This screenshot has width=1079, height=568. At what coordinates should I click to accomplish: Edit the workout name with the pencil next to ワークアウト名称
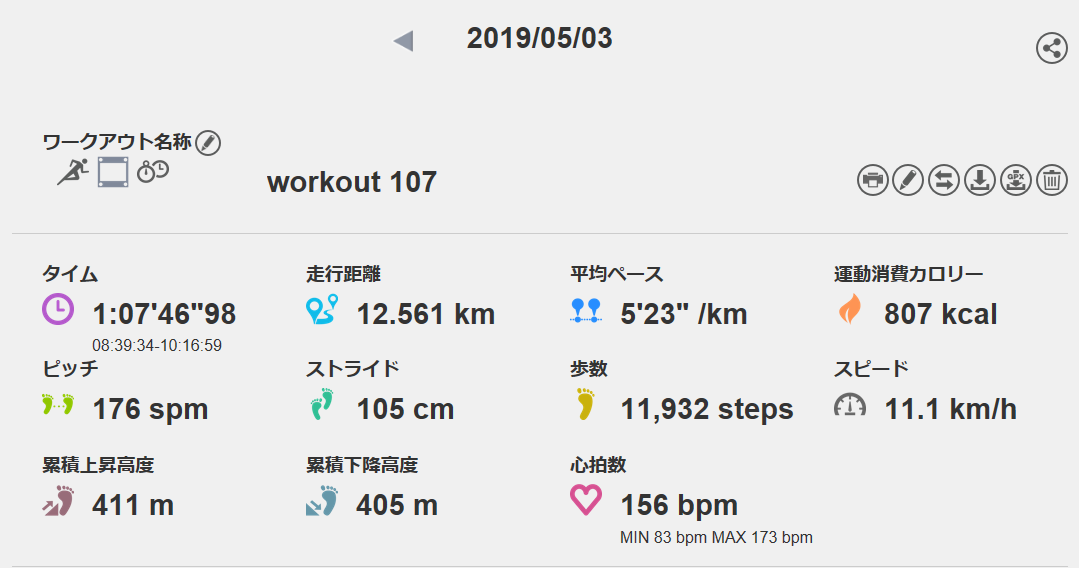pos(208,143)
